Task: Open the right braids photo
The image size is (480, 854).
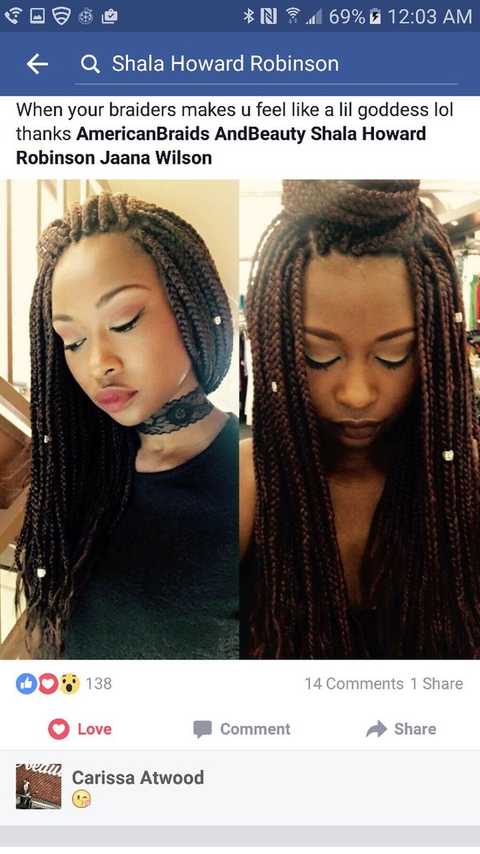Action: (x=360, y=419)
